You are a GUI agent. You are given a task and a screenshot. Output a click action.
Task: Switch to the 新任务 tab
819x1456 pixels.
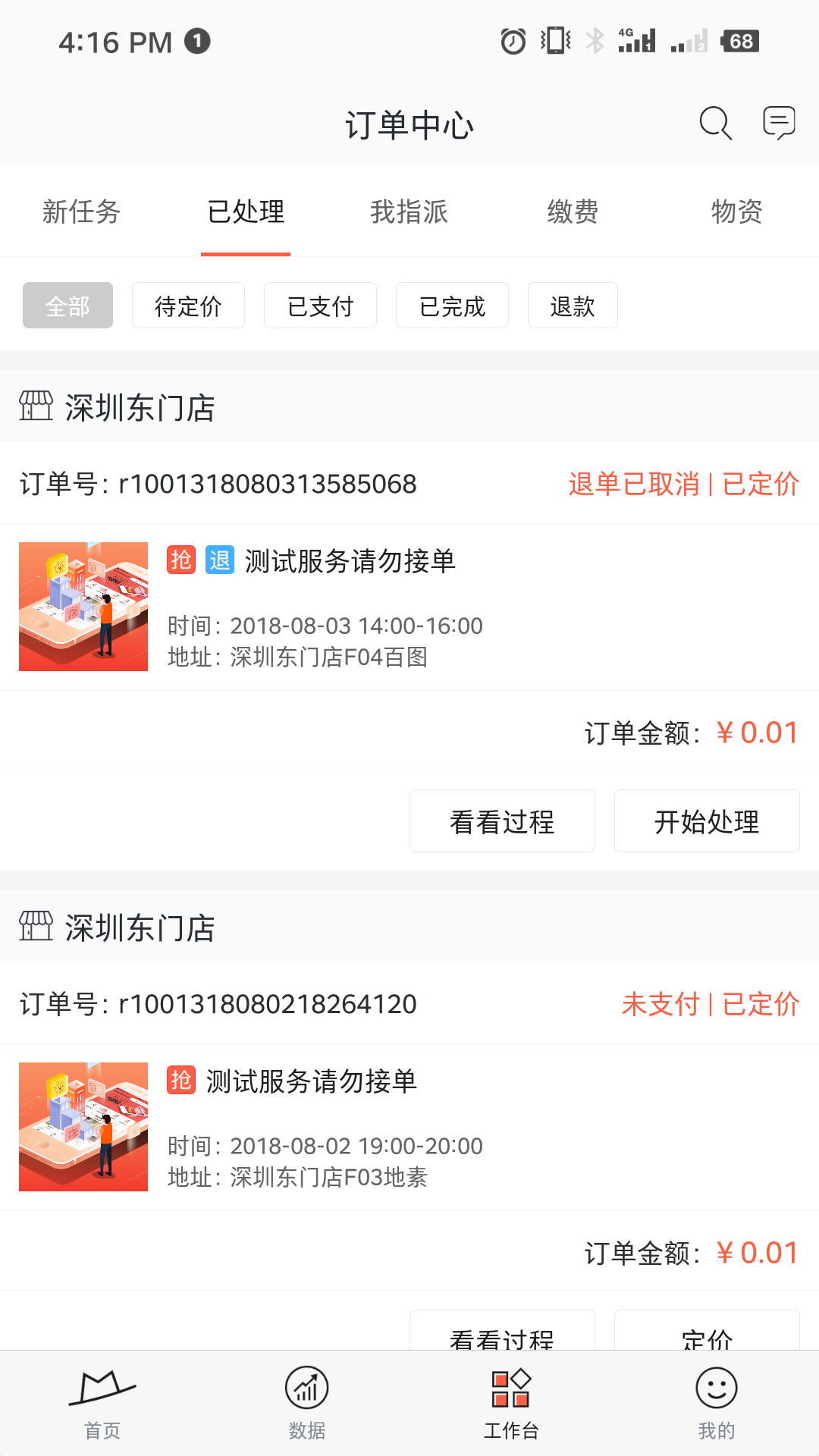pos(80,212)
